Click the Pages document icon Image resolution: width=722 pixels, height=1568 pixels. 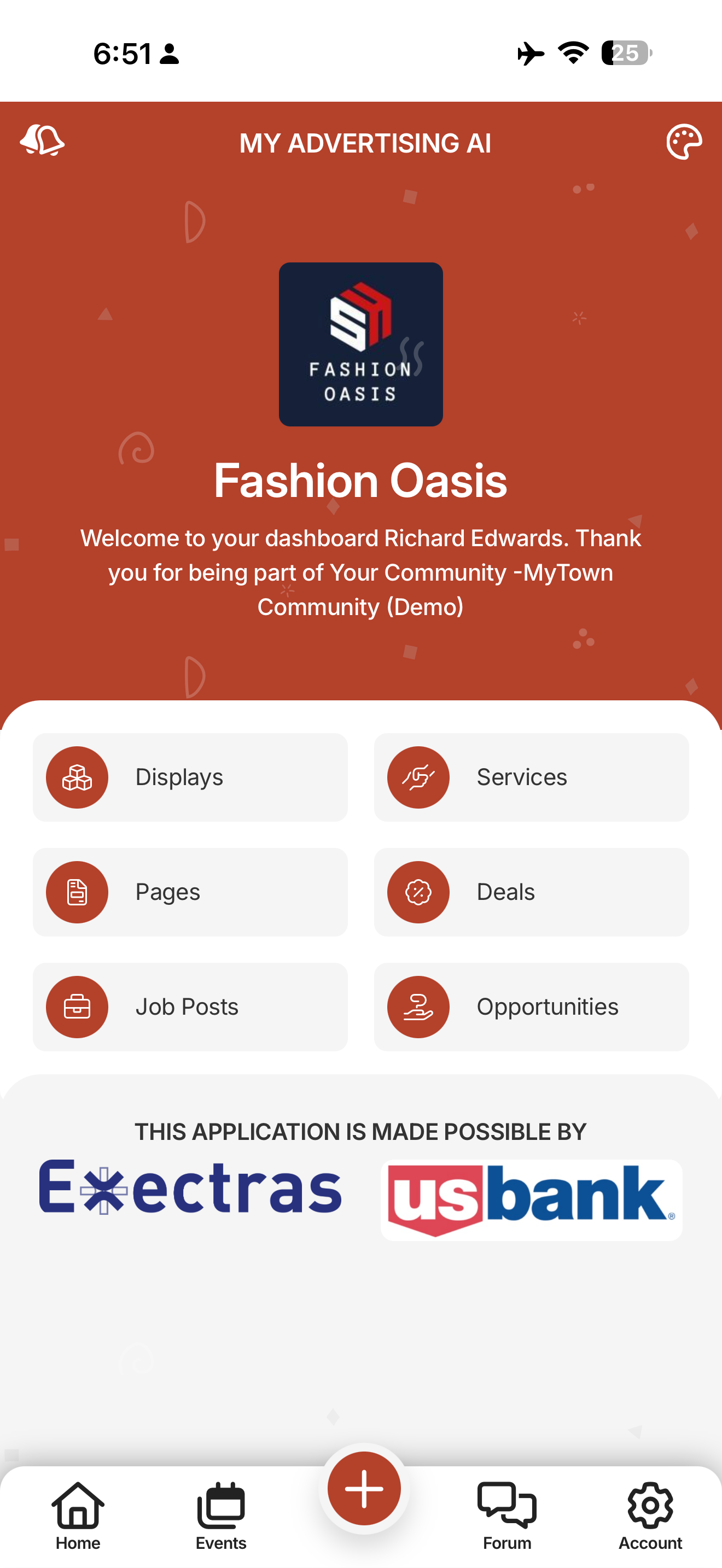click(x=76, y=892)
